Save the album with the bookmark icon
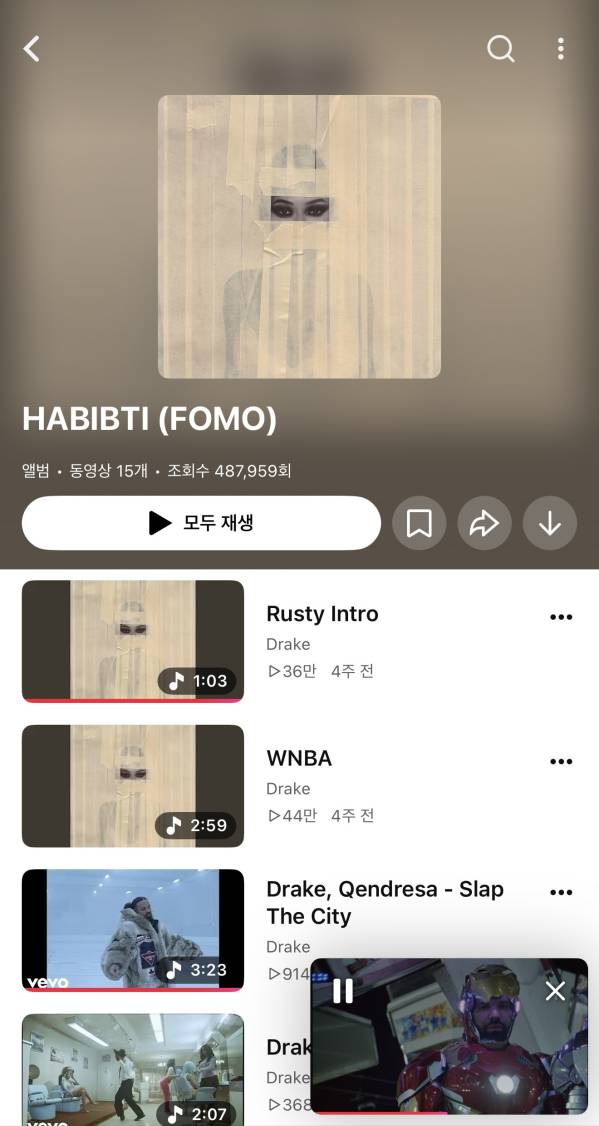Viewport: 599px width, 1126px height. (x=419, y=523)
